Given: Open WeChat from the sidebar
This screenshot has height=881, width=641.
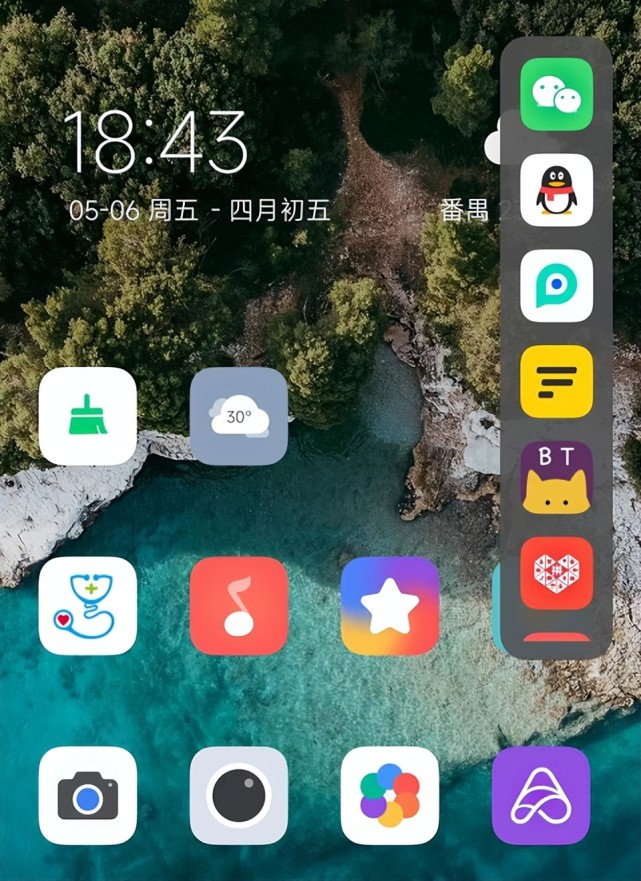Looking at the screenshot, I should 556,94.
